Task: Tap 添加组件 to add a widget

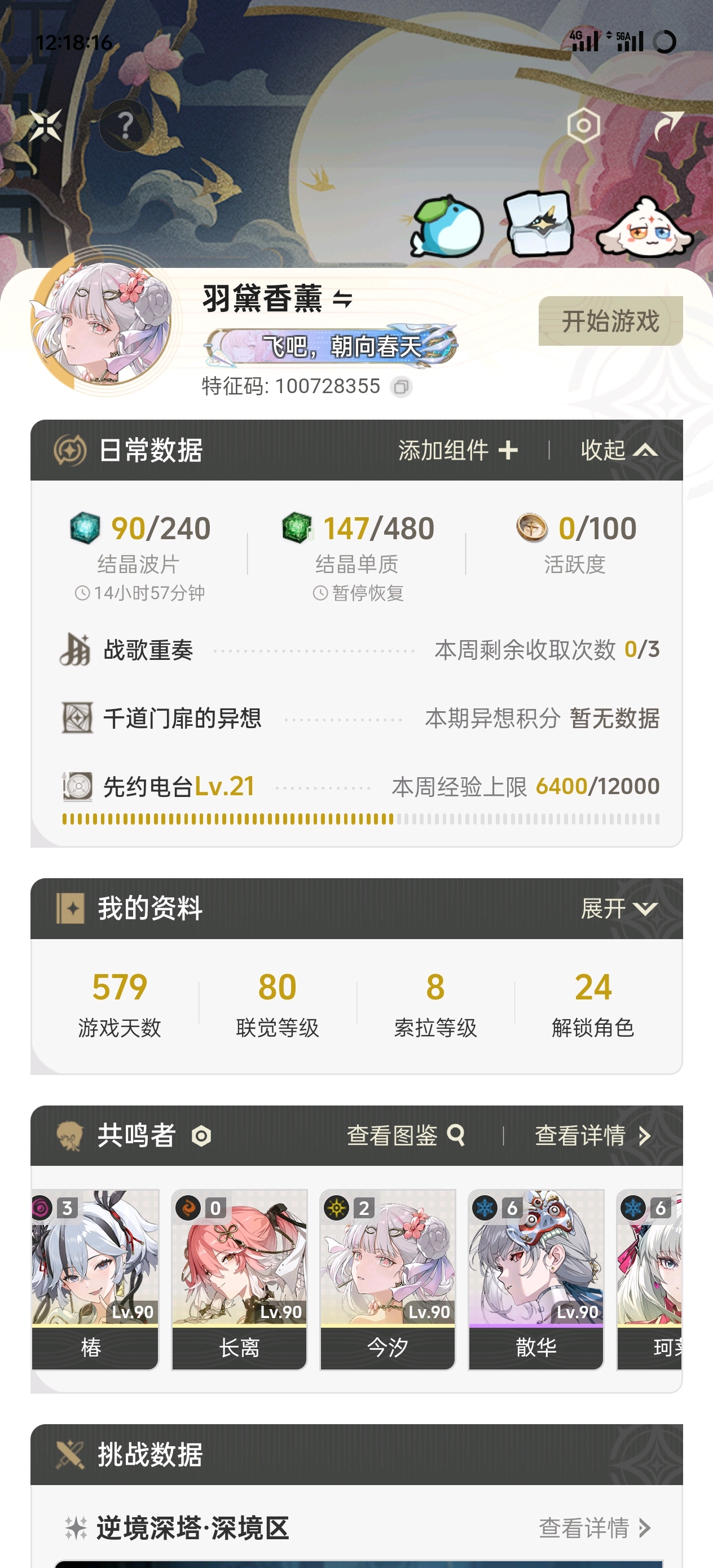Action: [x=458, y=451]
